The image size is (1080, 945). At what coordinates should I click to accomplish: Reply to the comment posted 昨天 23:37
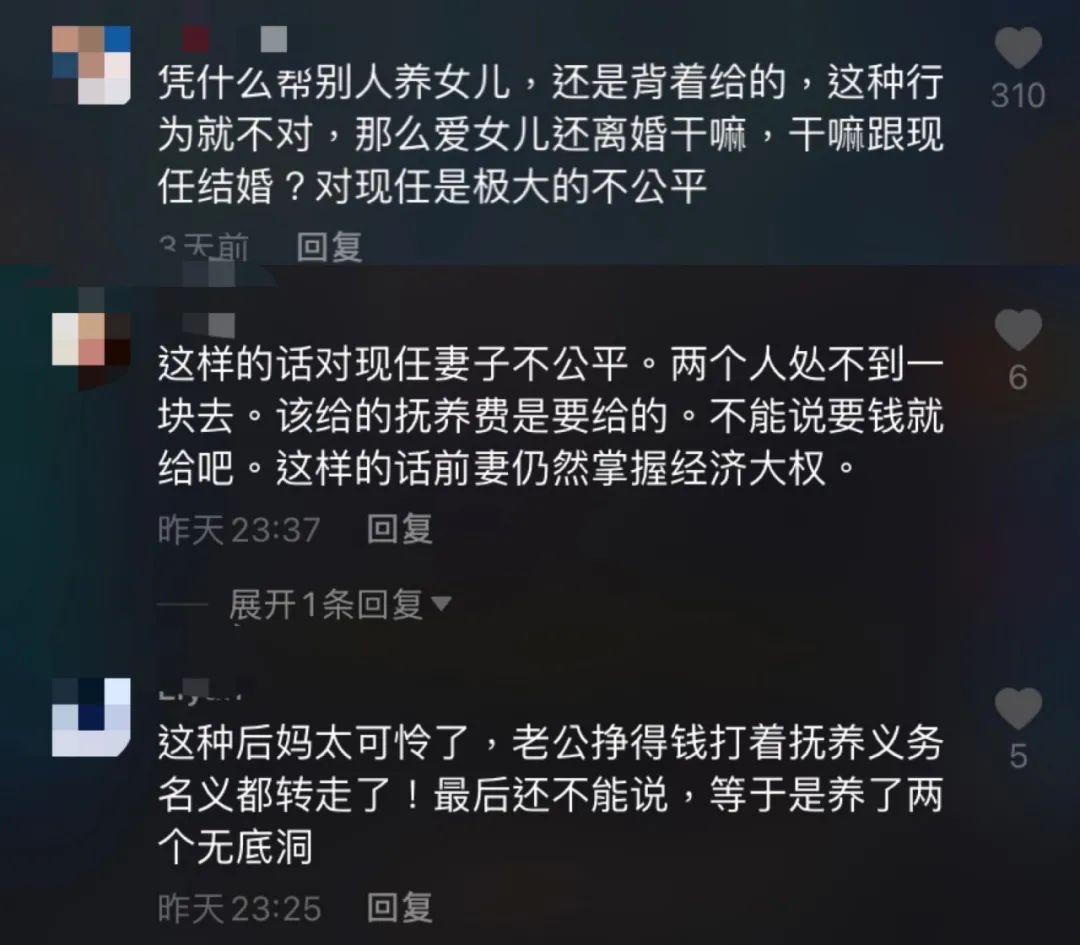(x=399, y=529)
